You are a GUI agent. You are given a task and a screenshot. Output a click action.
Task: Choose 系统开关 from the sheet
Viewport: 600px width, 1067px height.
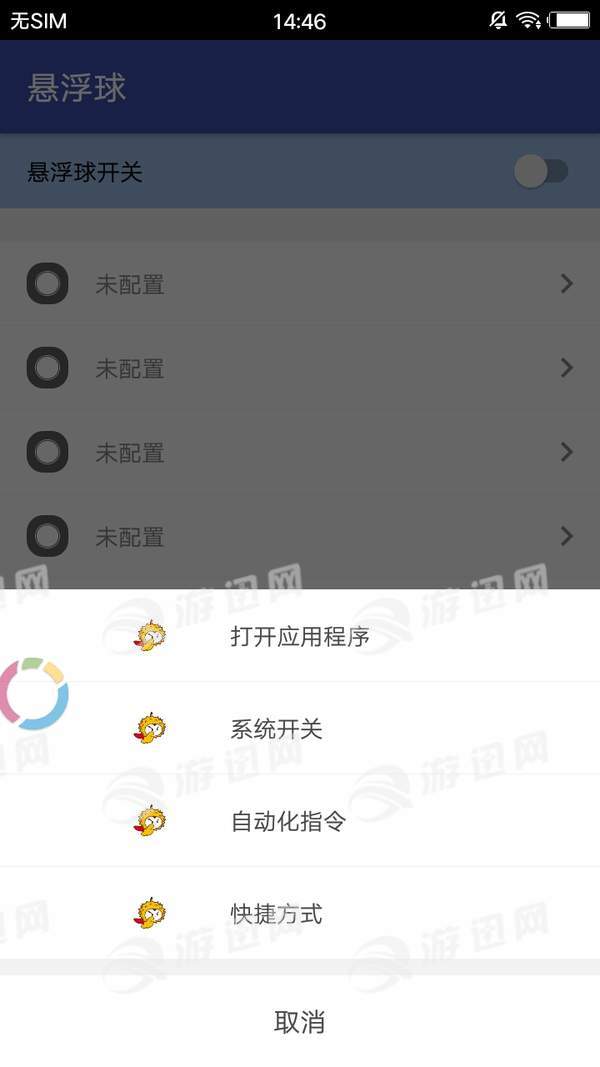click(x=300, y=729)
